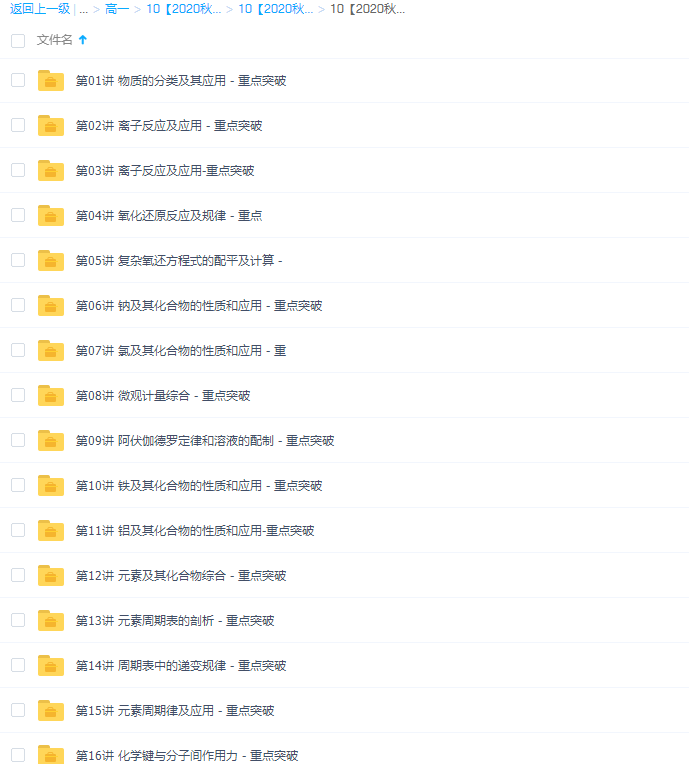Screen dimensions: 689x764
Task: Open folder 第04讲 氧化还原反应及规律
Action: [x=169, y=216]
